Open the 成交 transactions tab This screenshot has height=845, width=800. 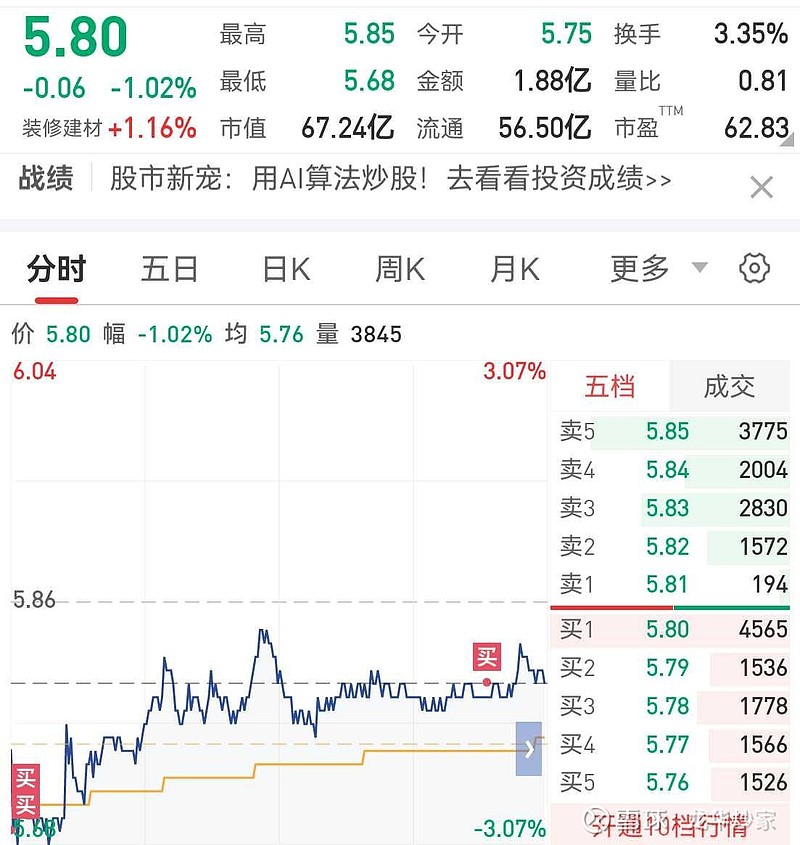tap(730, 387)
